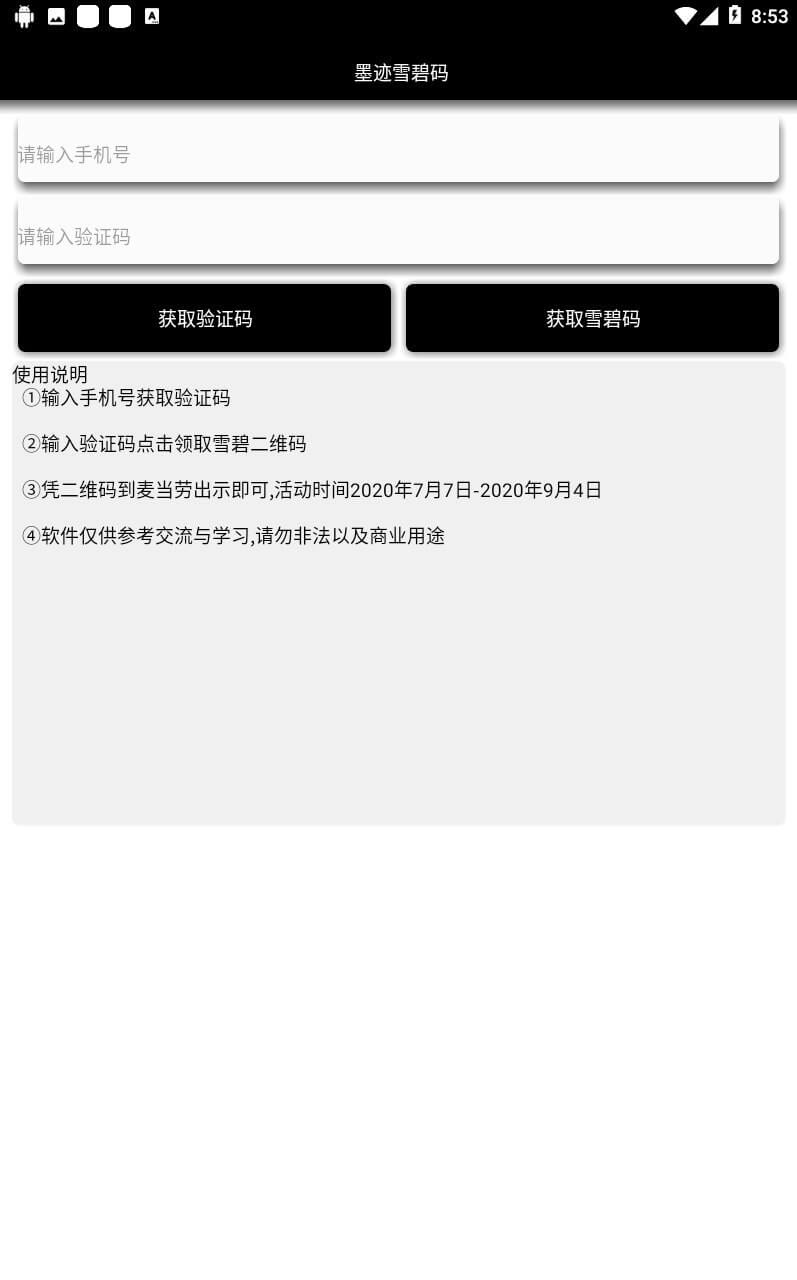This screenshot has width=797, height=1280.
Task: Tap the 获取雪碧码 button
Action: tap(592, 318)
